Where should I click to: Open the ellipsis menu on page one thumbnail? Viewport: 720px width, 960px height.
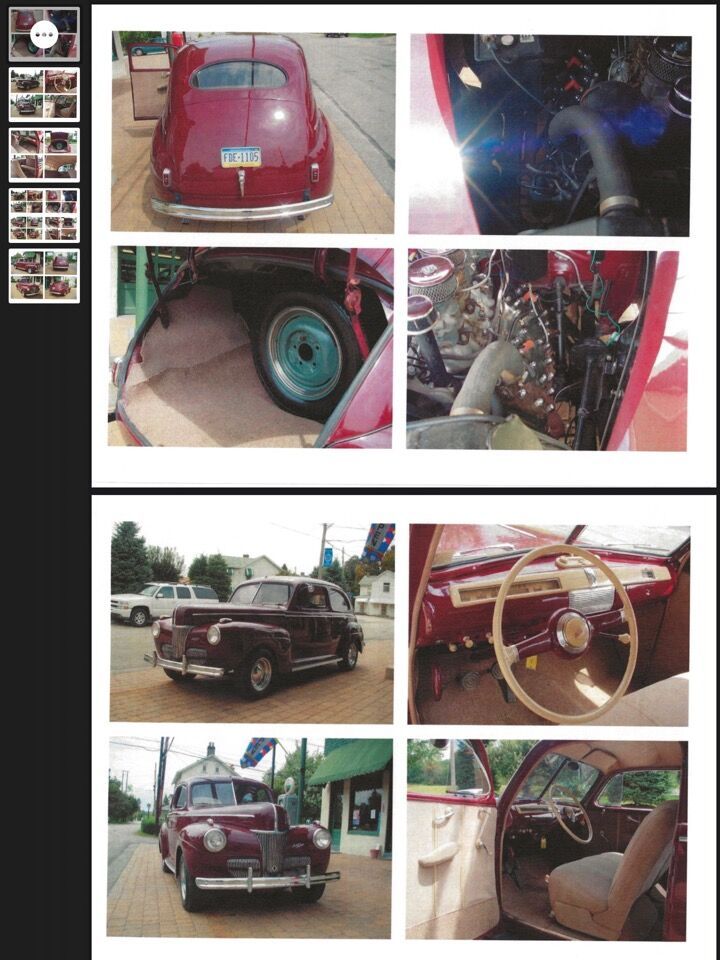pos(44,35)
